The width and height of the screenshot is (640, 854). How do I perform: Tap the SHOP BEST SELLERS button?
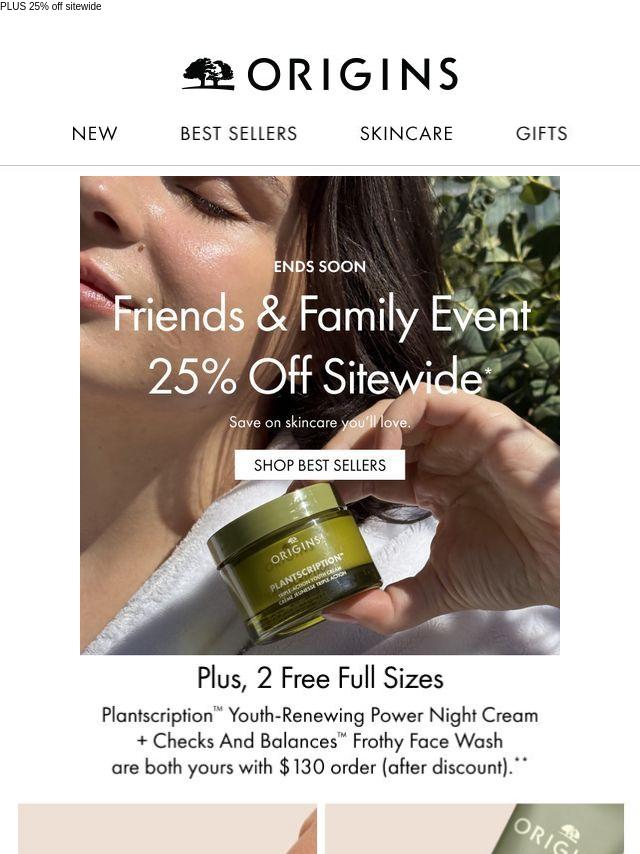(320, 465)
